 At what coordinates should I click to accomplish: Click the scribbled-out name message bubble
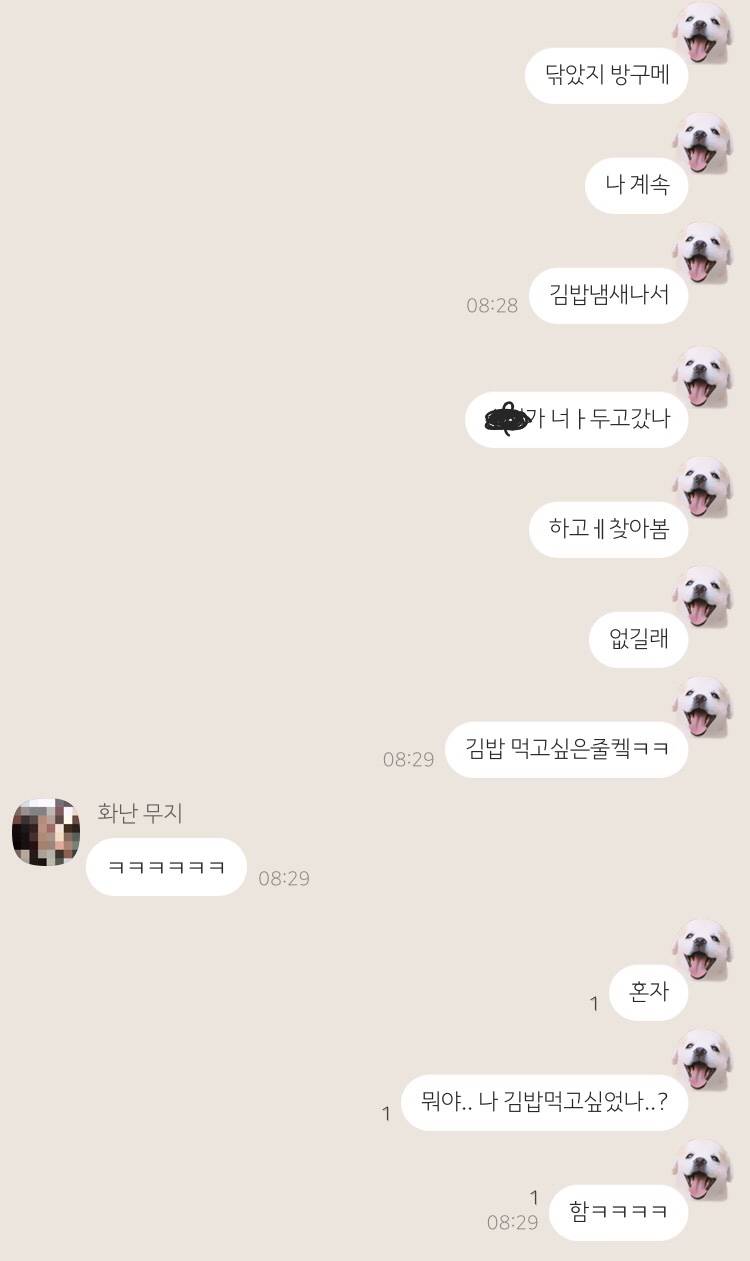(x=576, y=420)
